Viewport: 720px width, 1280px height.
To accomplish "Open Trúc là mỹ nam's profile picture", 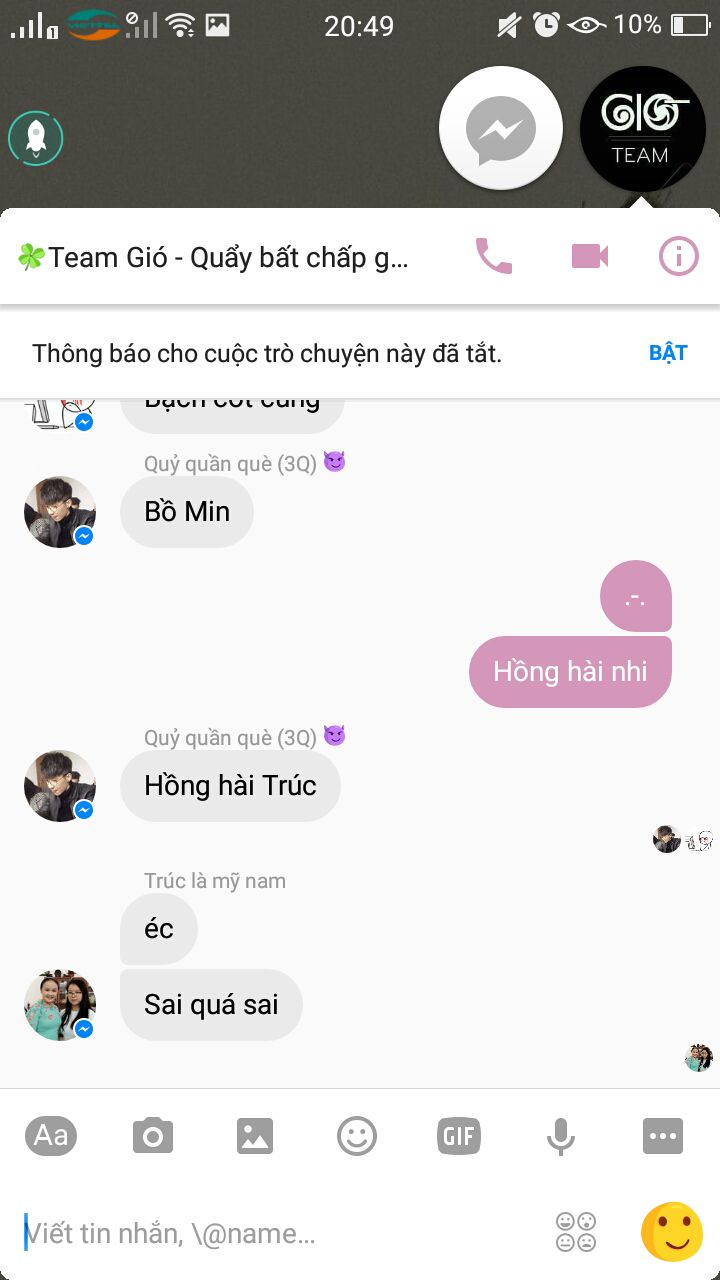I will [60, 1005].
